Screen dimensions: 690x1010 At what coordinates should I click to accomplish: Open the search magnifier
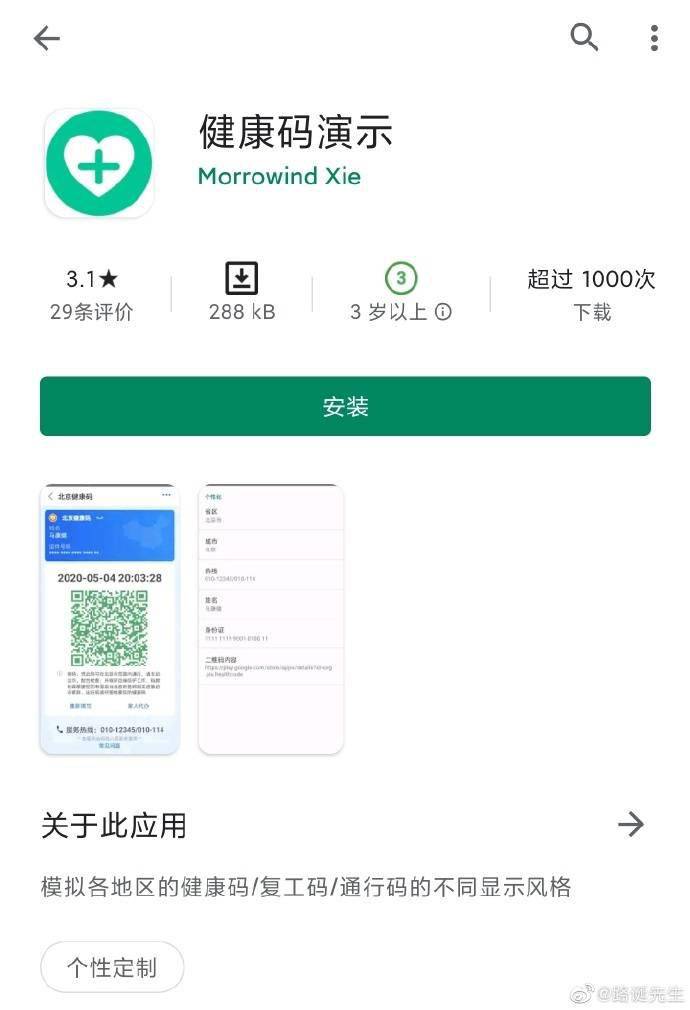(584, 38)
